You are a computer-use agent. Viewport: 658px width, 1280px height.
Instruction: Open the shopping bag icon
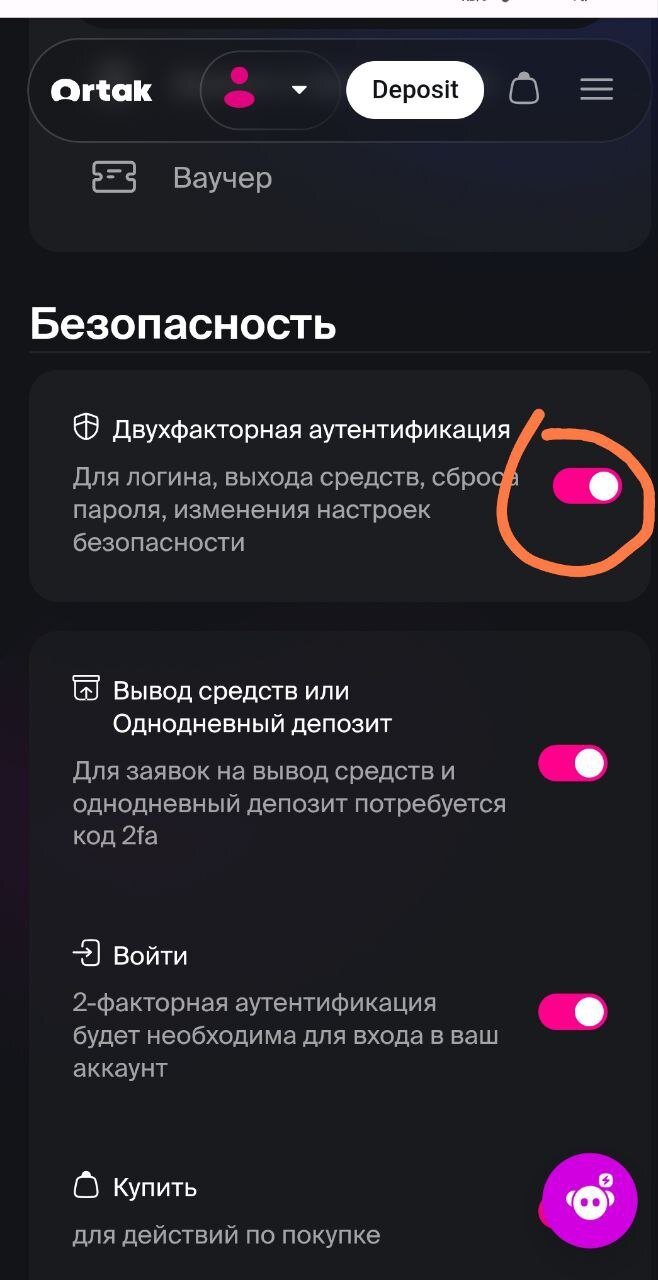pos(524,90)
